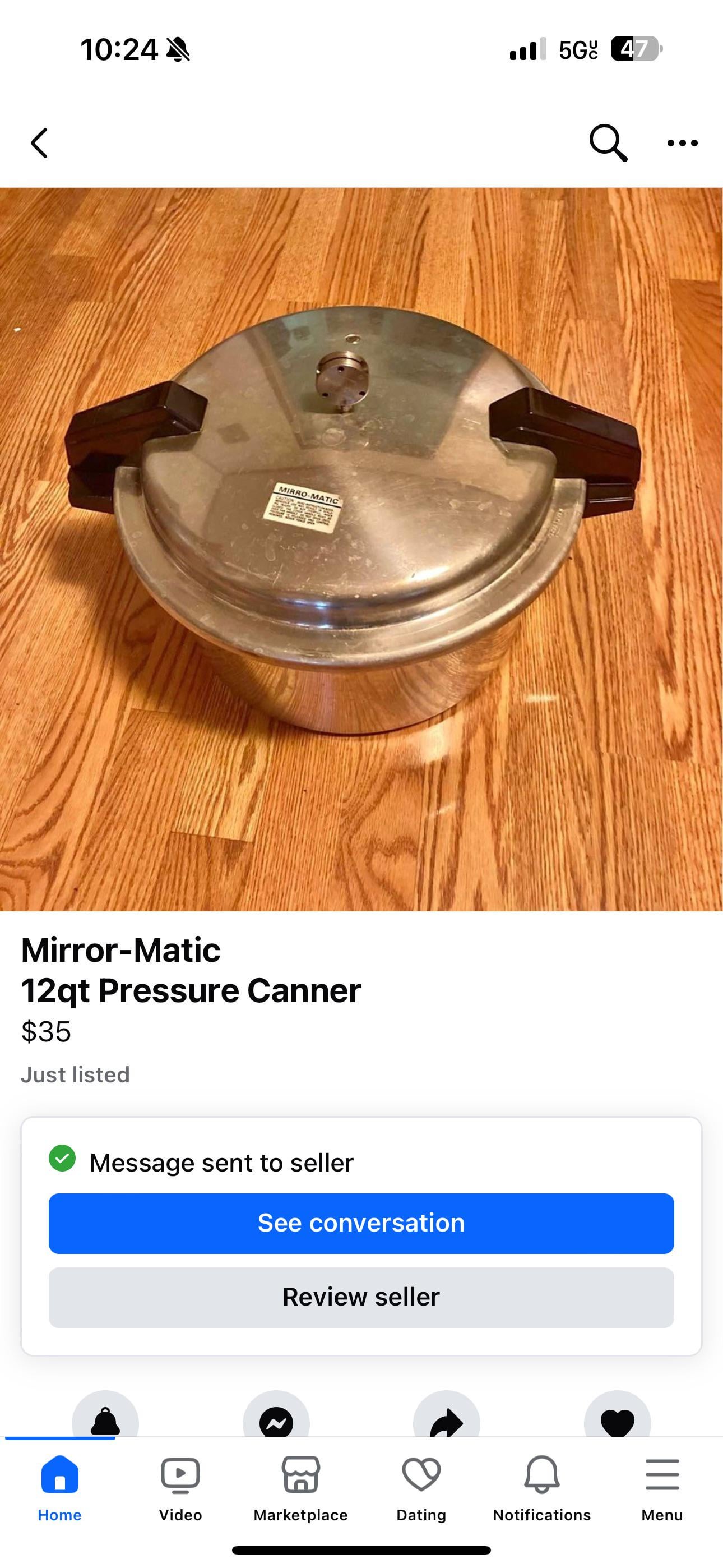Switch to the Home tab

[x=59, y=1487]
